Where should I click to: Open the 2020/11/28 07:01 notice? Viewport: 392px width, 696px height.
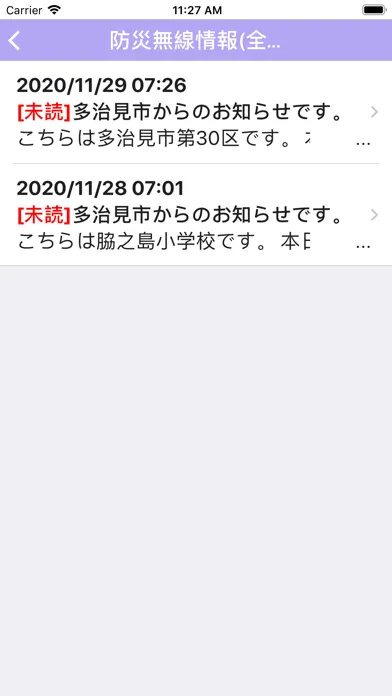(196, 215)
